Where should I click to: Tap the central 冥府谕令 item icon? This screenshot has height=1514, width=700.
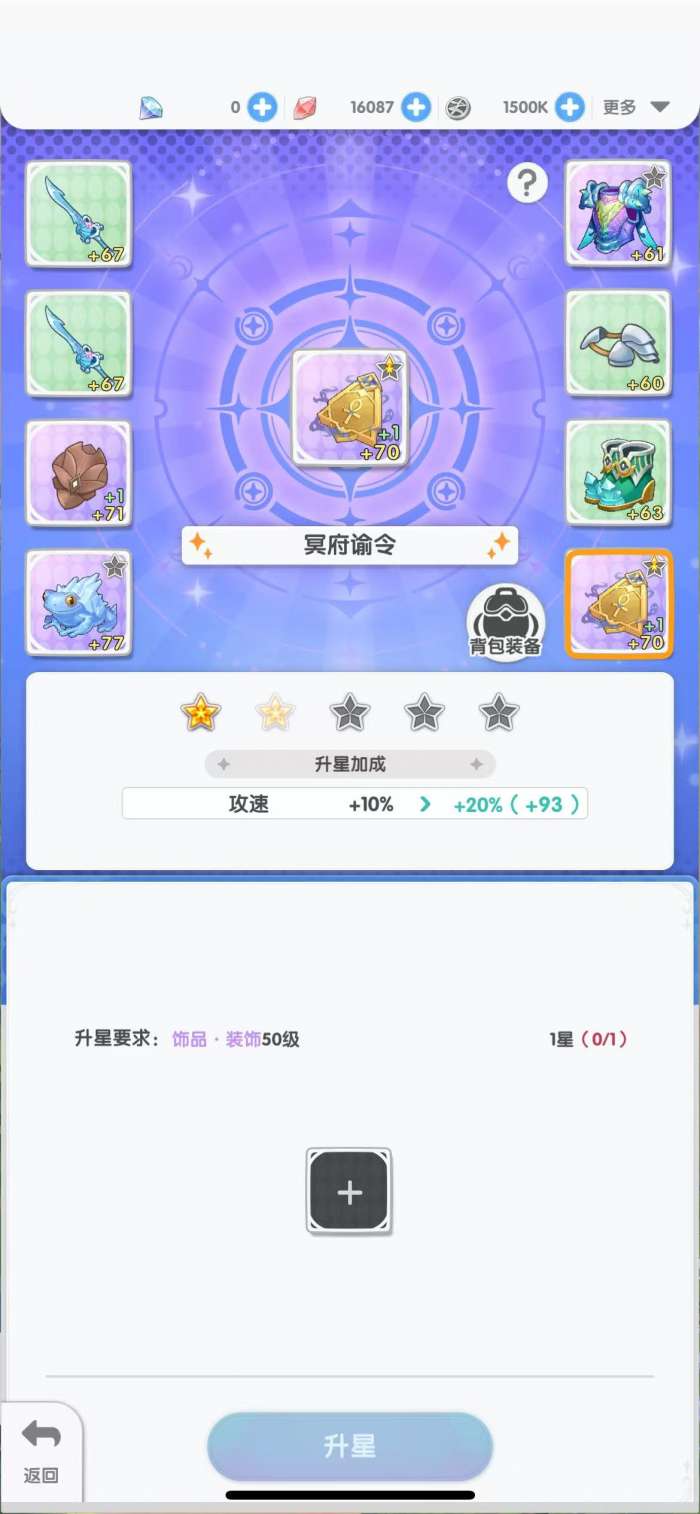[x=350, y=407]
